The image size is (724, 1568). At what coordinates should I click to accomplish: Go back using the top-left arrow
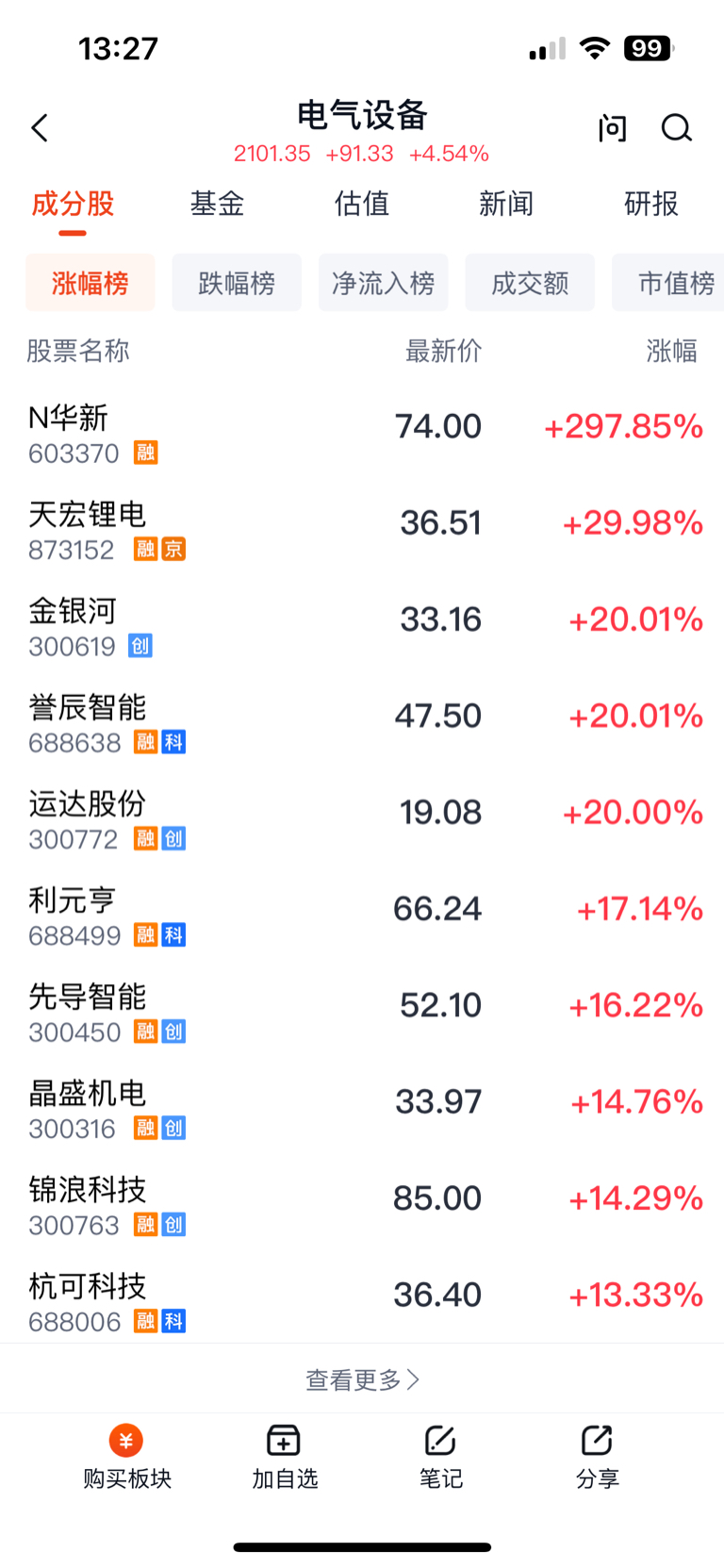pyautogui.click(x=40, y=128)
